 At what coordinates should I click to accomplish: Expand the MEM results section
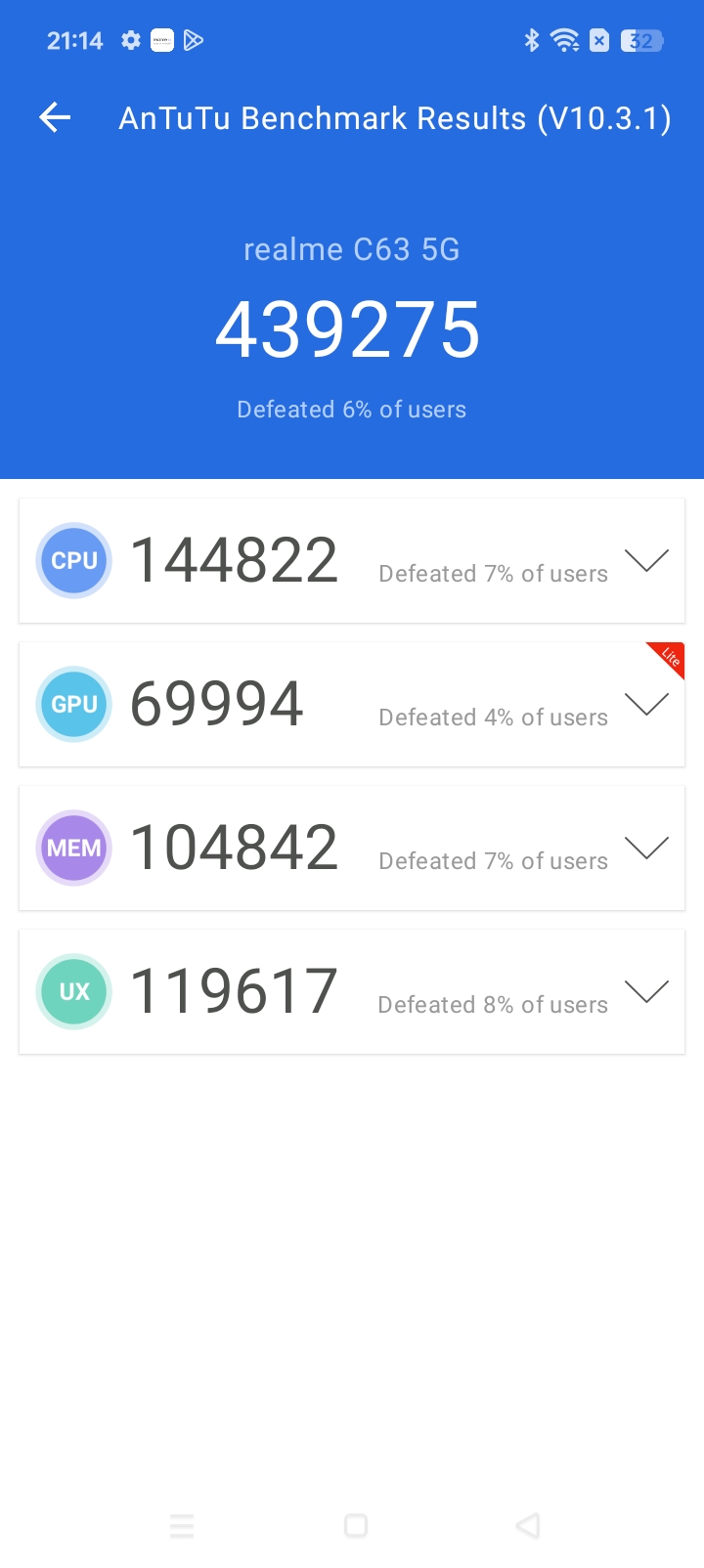[x=646, y=848]
